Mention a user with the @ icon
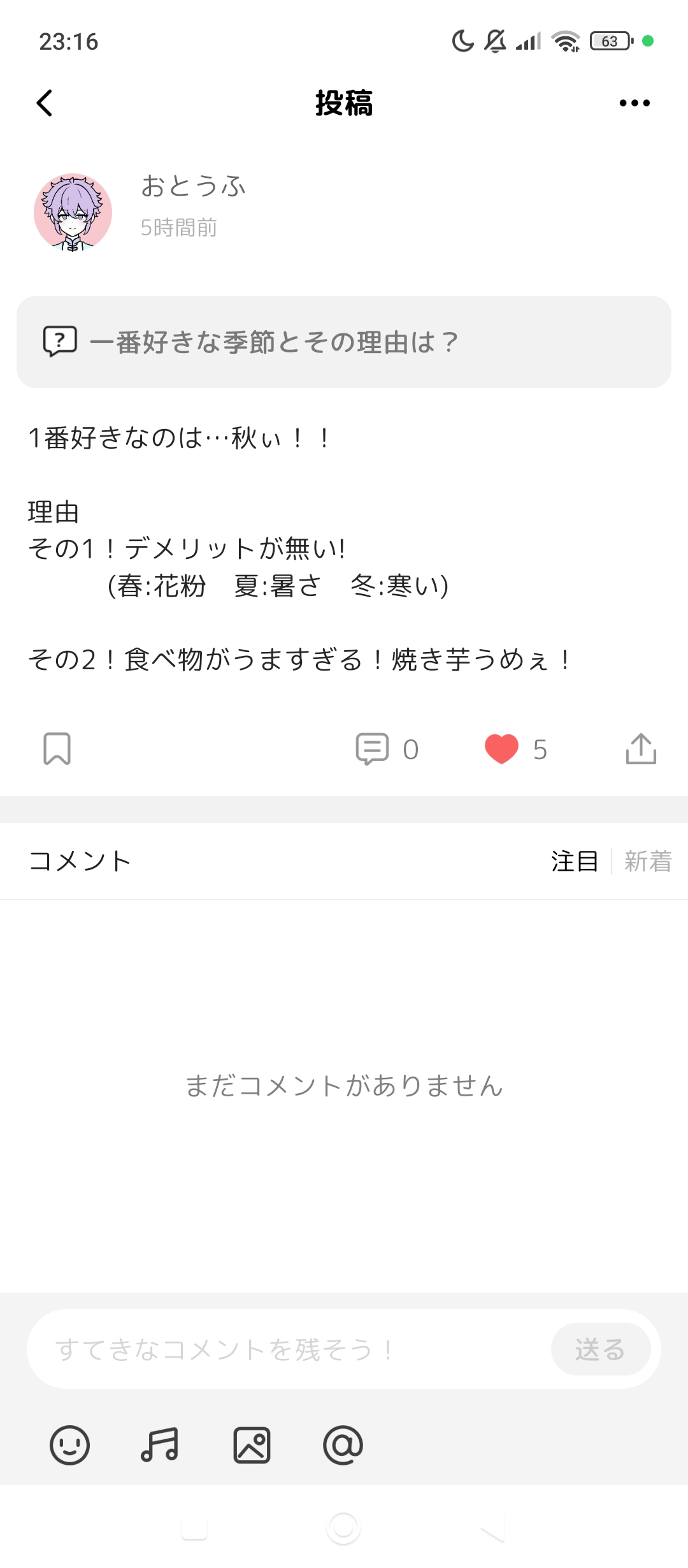 pos(343,1445)
